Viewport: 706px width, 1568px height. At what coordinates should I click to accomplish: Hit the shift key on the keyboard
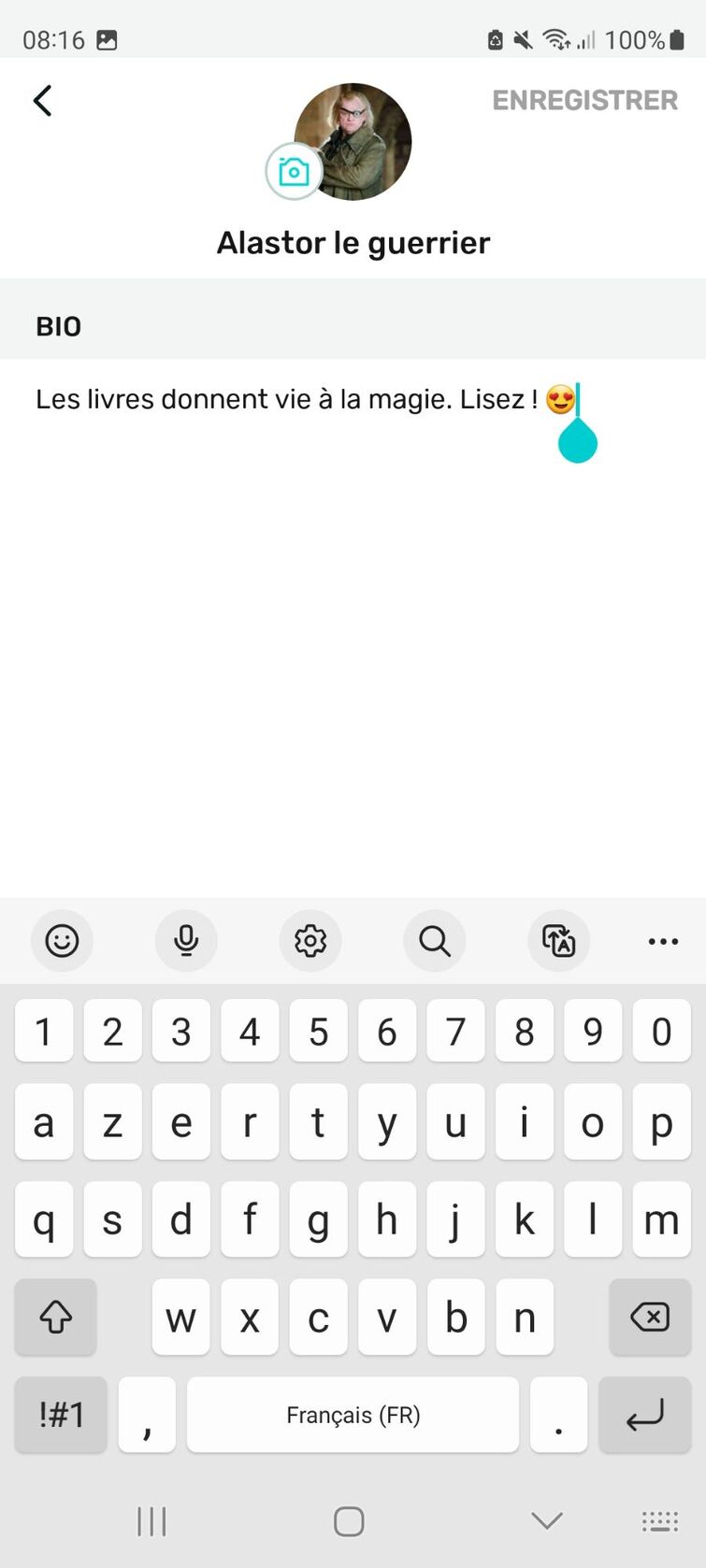56,1318
